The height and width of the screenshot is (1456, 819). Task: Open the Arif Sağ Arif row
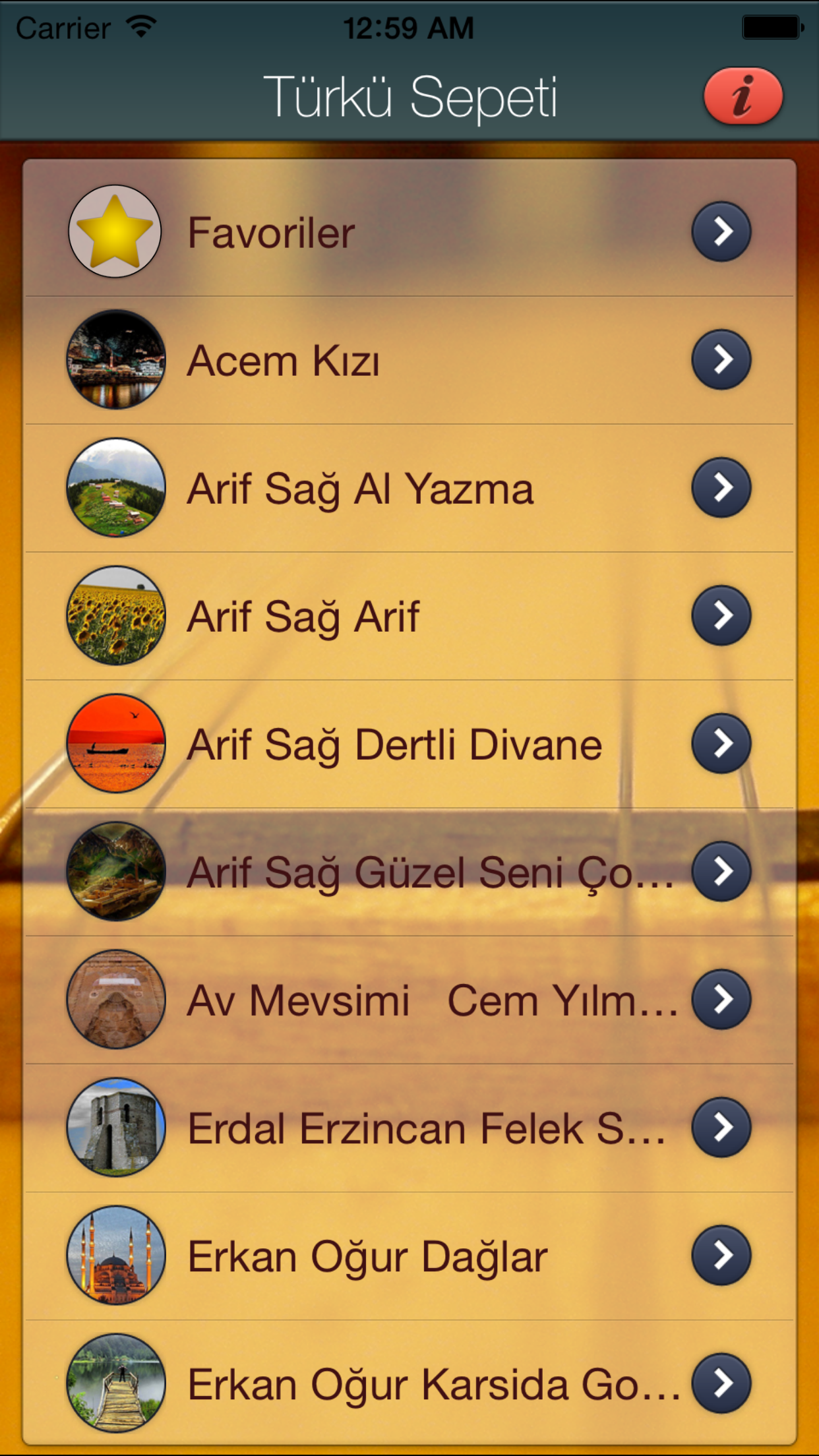[409, 616]
